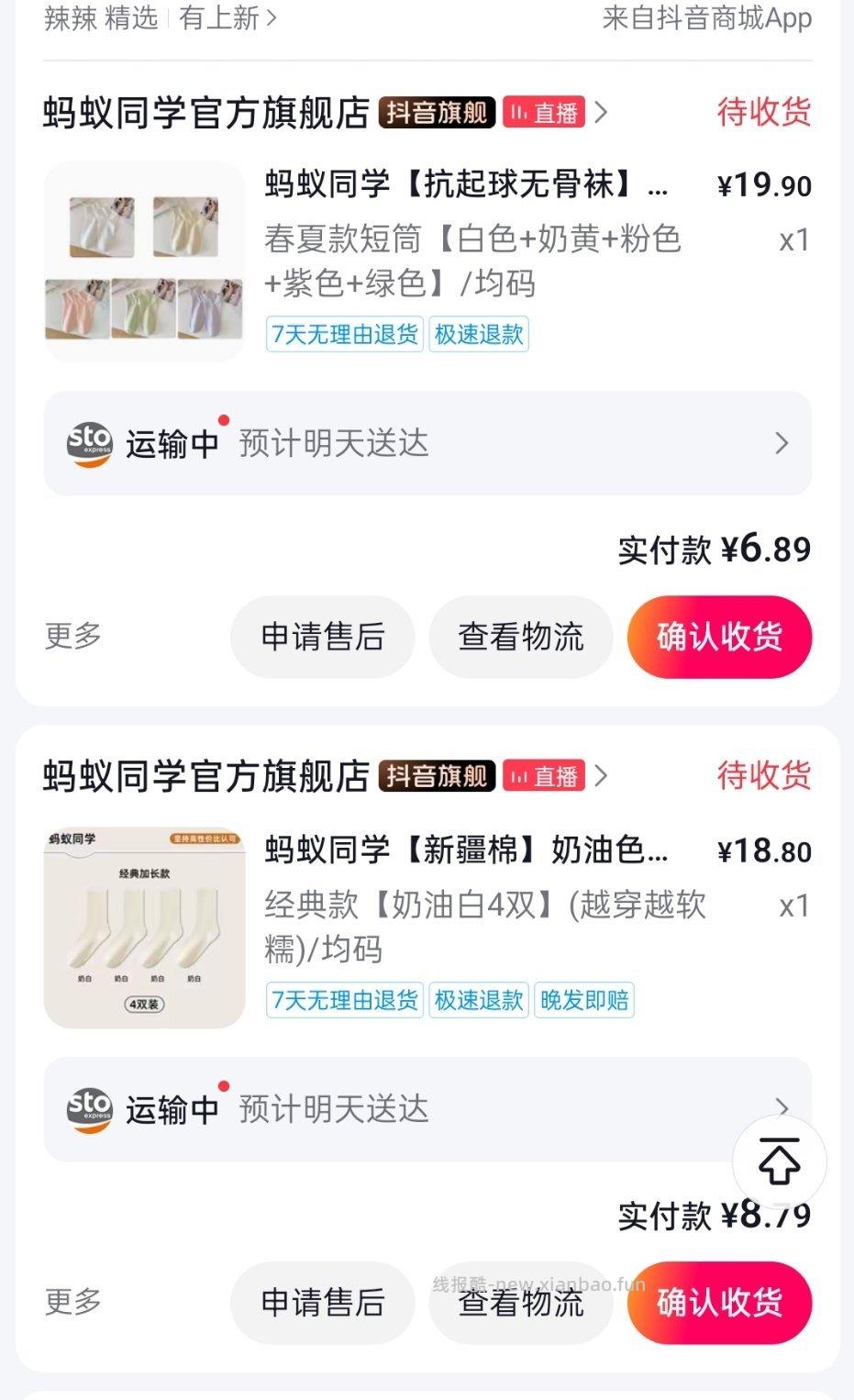The width and height of the screenshot is (854, 1400).
Task: Tap the back-to-top arrow icon
Action: tap(778, 1161)
